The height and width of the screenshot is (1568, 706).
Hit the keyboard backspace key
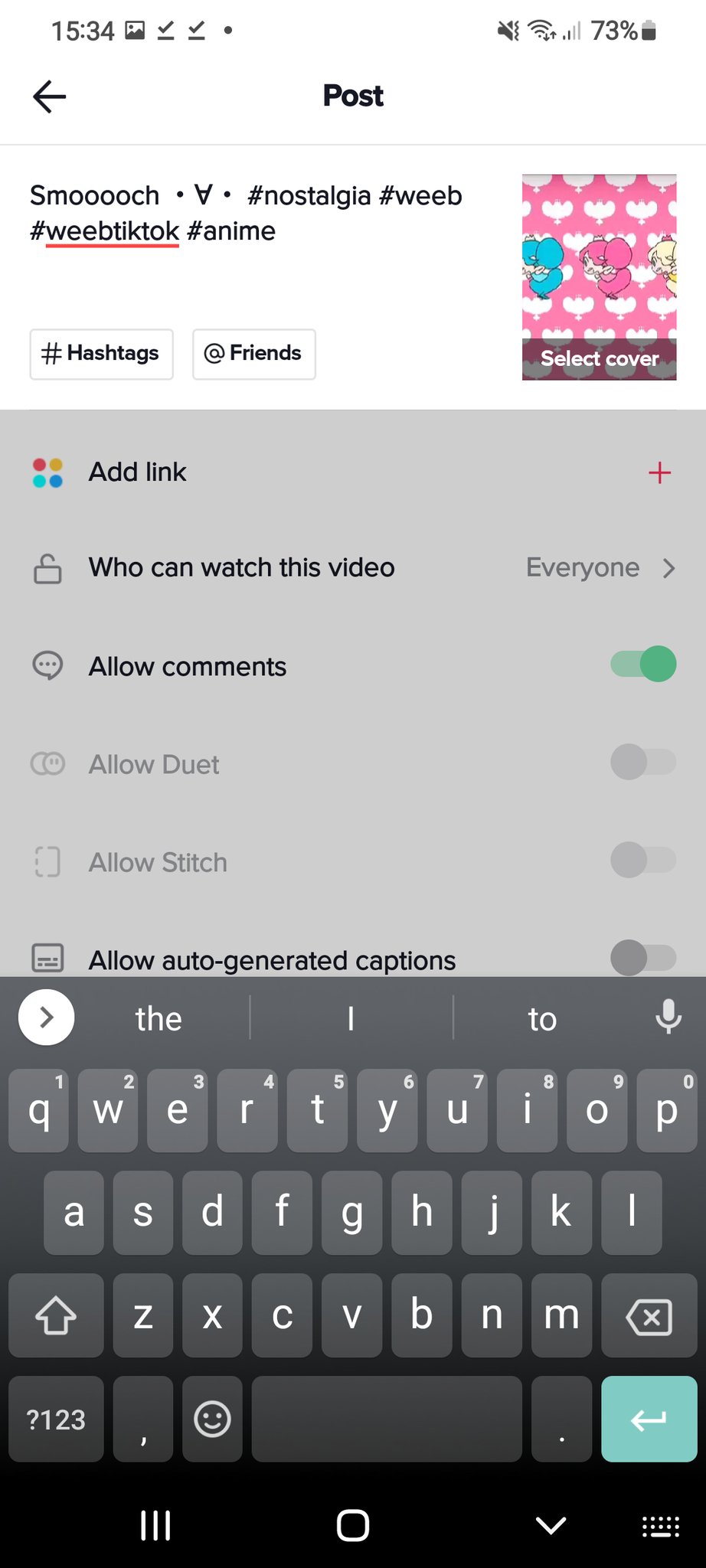tap(649, 1317)
